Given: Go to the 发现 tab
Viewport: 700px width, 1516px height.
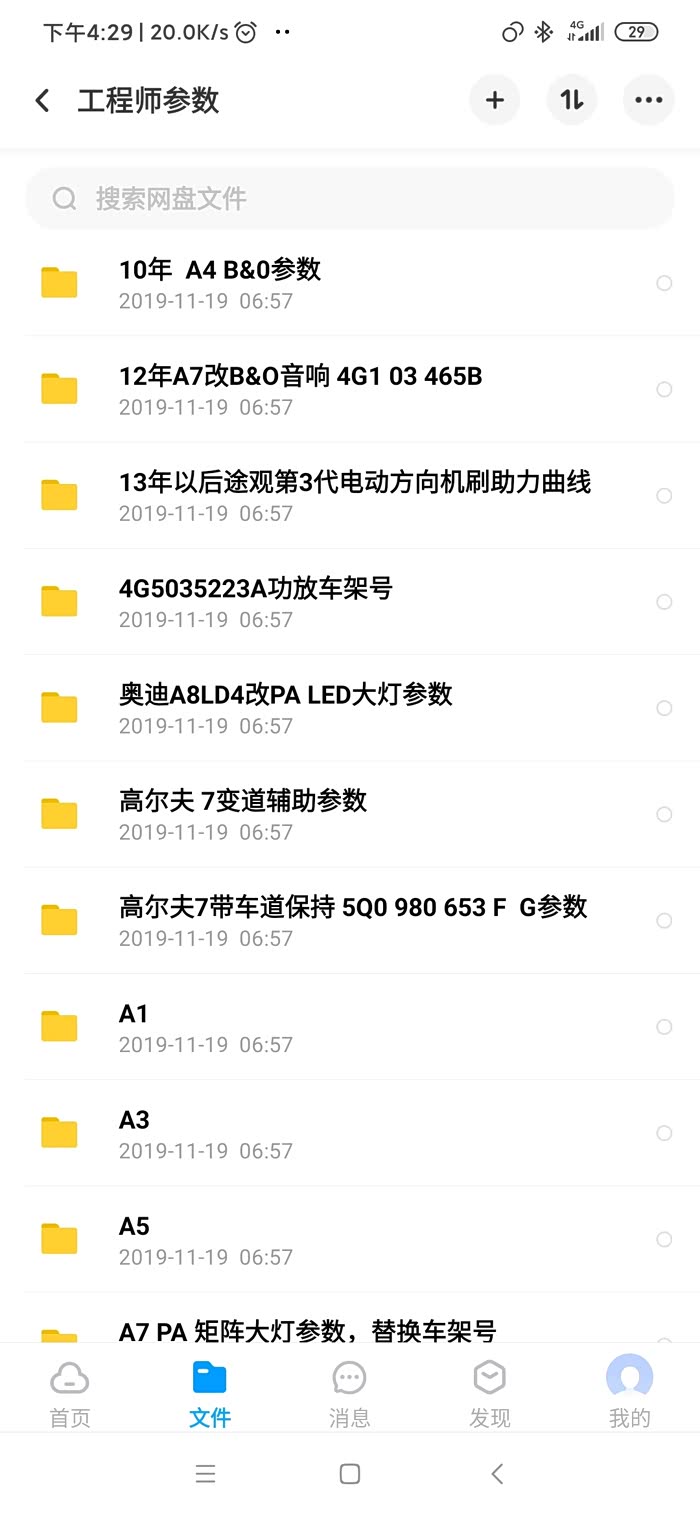Looking at the screenshot, I should 489,1392.
